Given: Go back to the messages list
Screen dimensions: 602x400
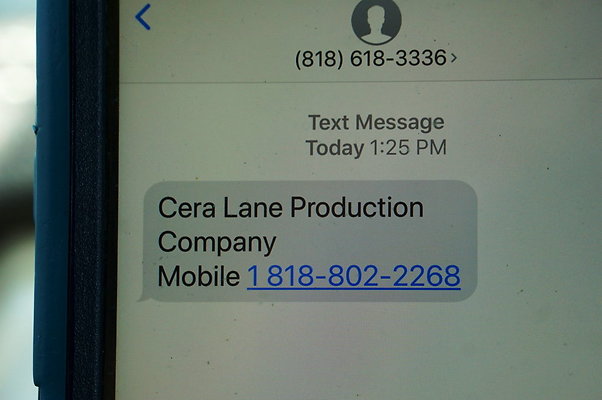Looking at the screenshot, I should (x=144, y=17).
